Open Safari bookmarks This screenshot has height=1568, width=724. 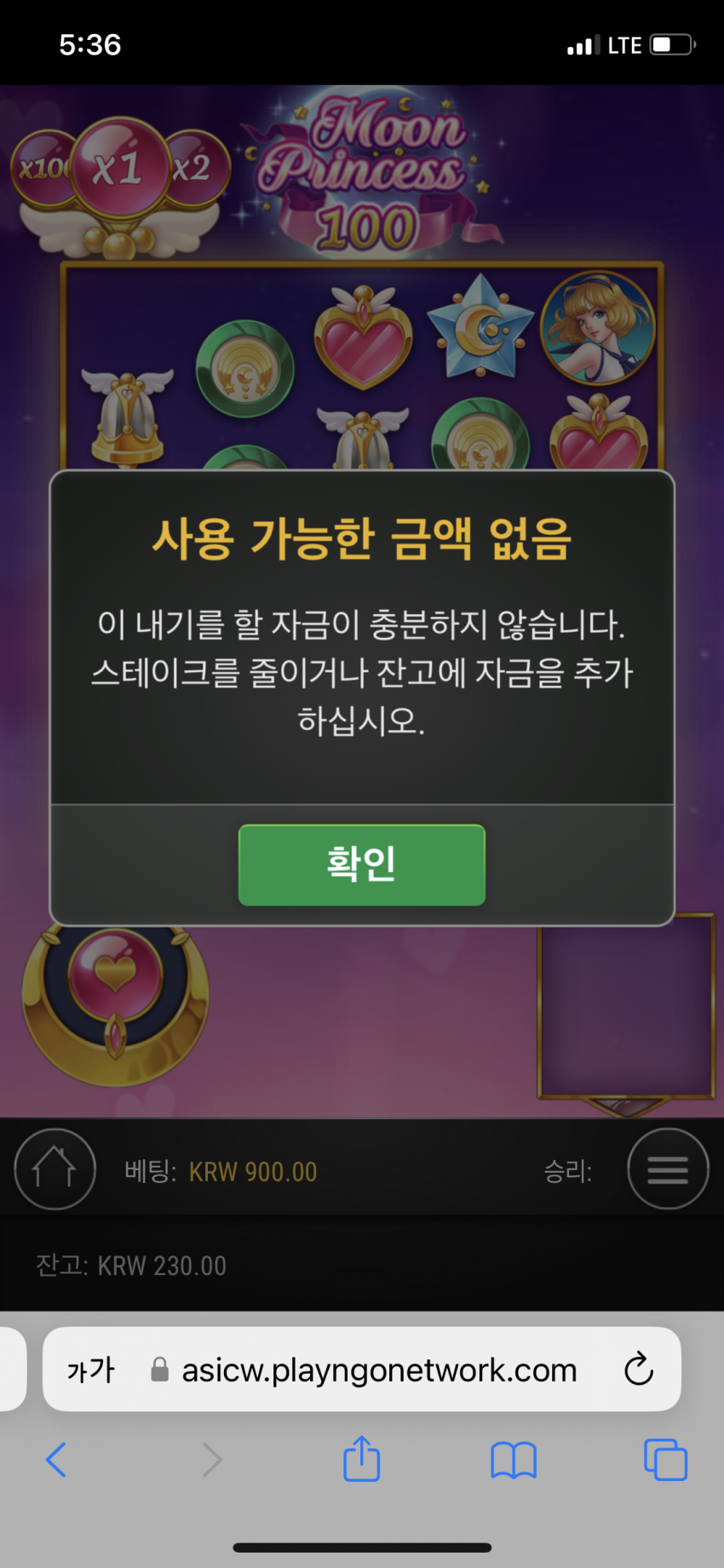coord(513,1460)
